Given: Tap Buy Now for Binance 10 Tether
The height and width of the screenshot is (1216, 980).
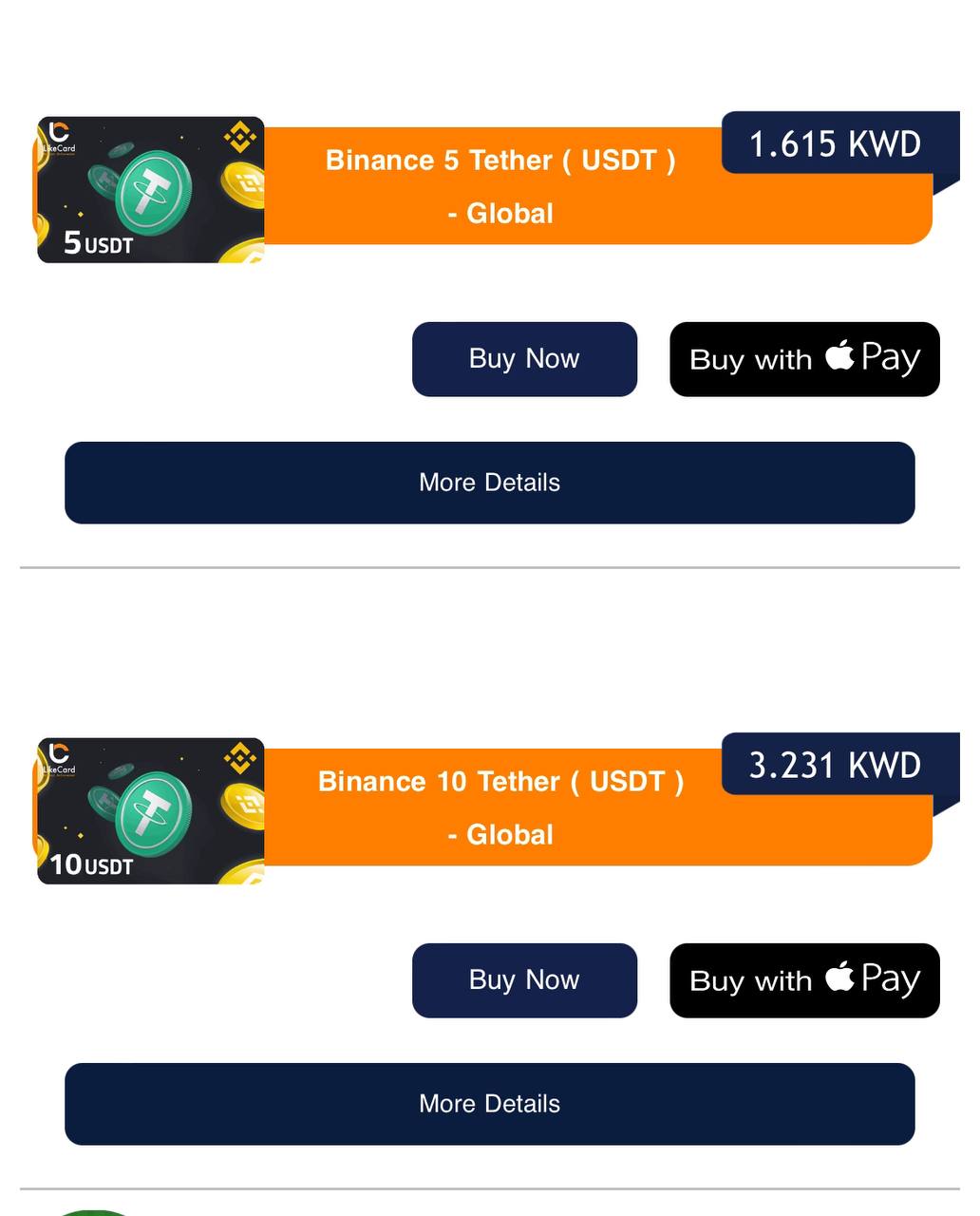Looking at the screenshot, I should point(524,980).
